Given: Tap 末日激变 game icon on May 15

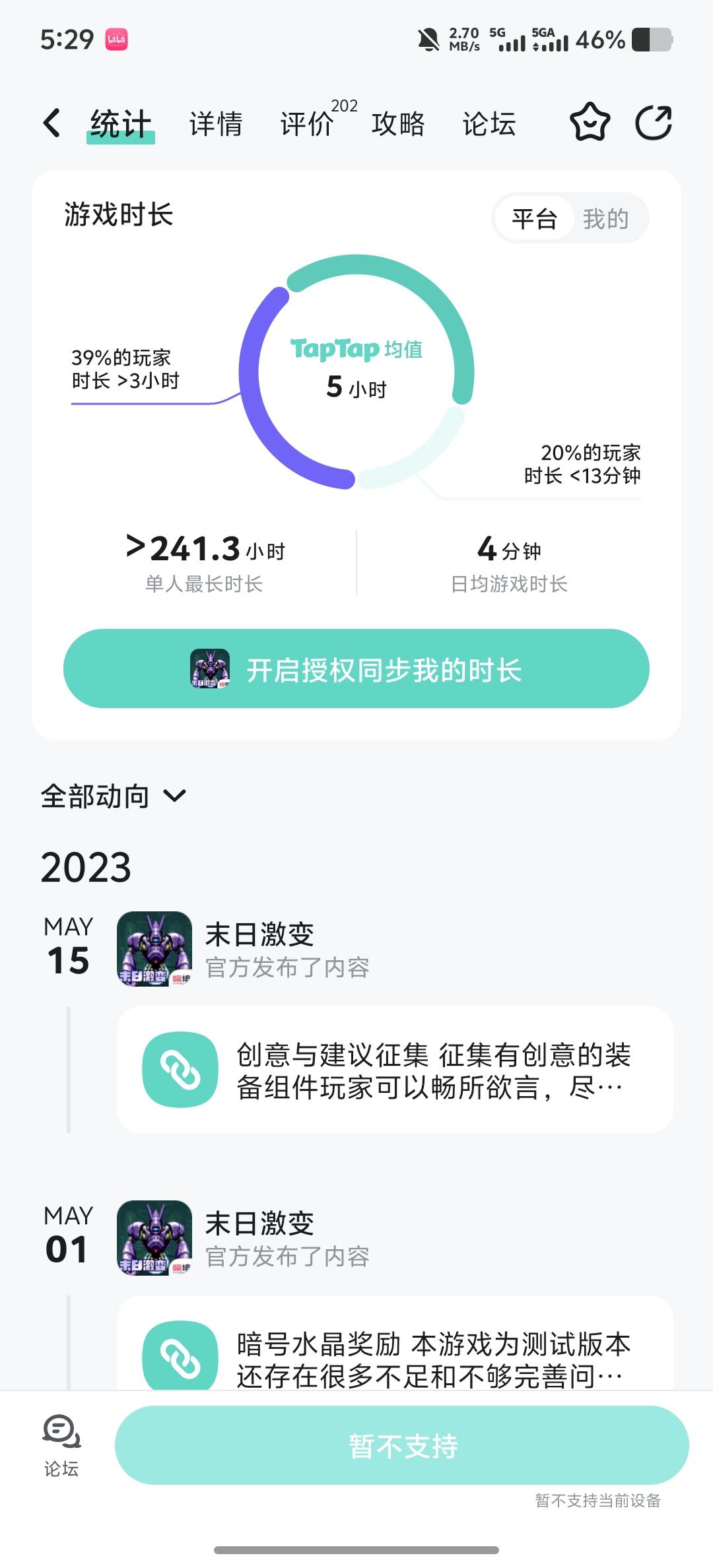Looking at the screenshot, I should (x=154, y=949).
